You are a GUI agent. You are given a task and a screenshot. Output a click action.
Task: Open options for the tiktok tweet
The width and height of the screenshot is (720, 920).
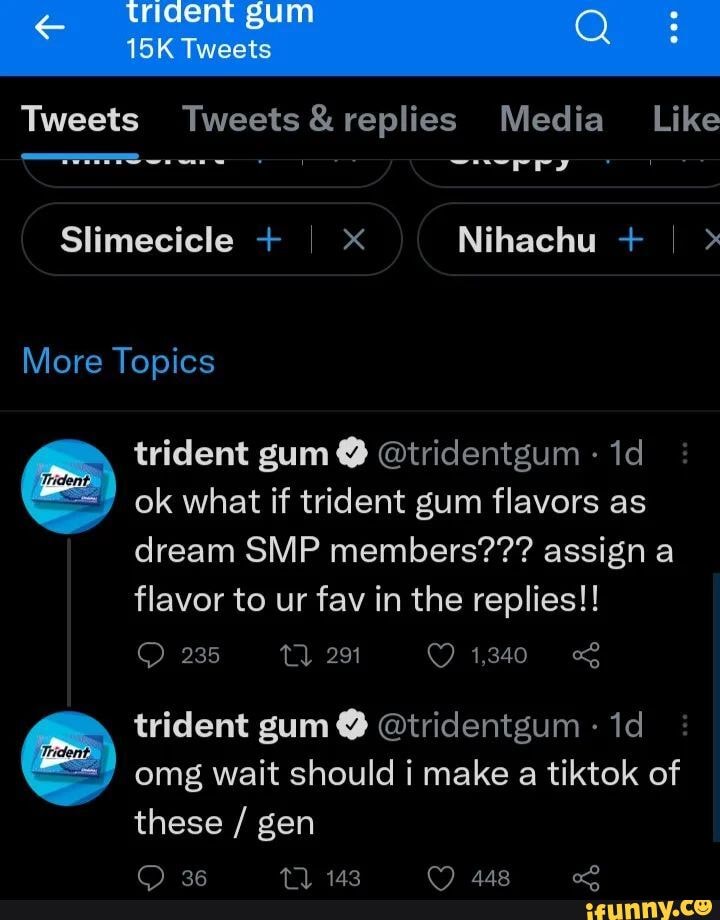685,726
